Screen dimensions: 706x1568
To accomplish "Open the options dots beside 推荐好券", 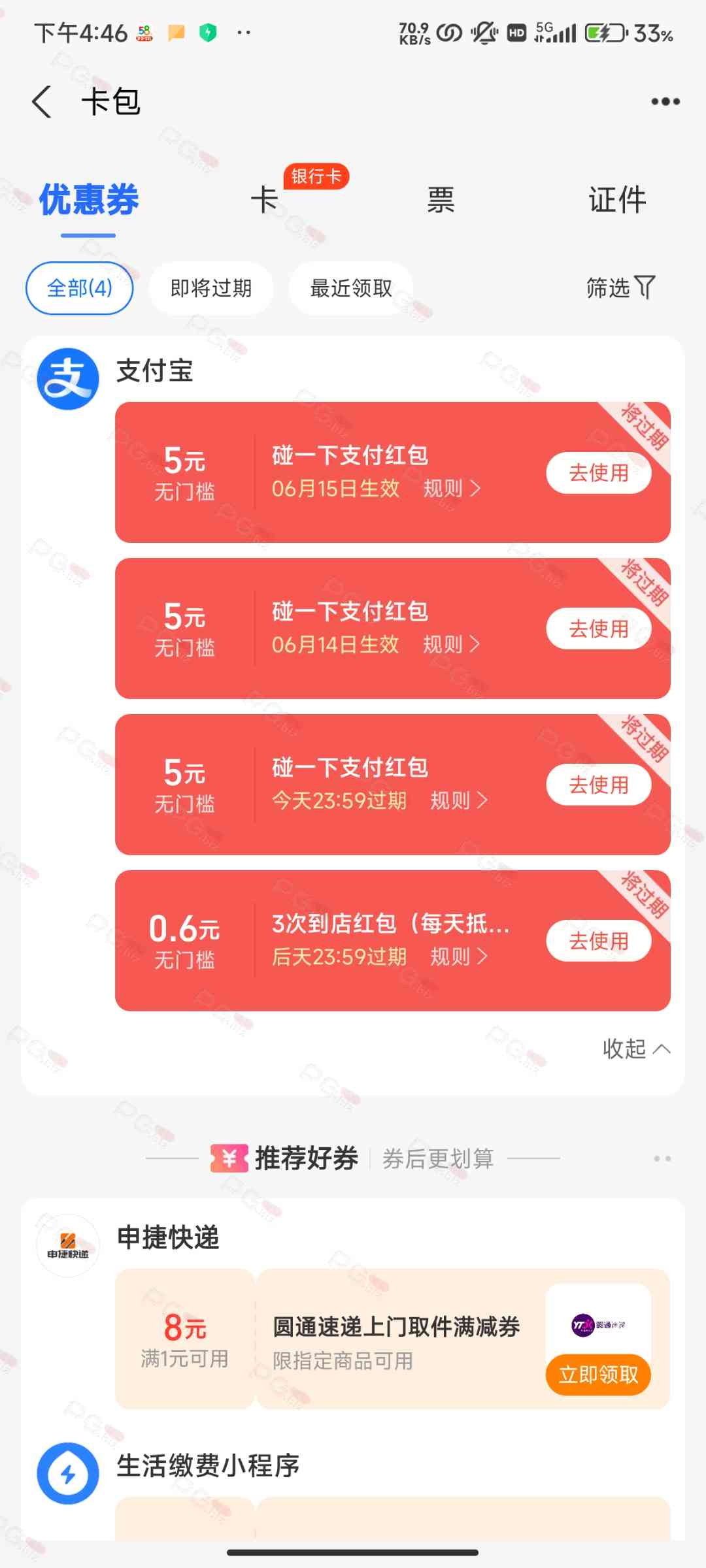I will pos(662,1158).
